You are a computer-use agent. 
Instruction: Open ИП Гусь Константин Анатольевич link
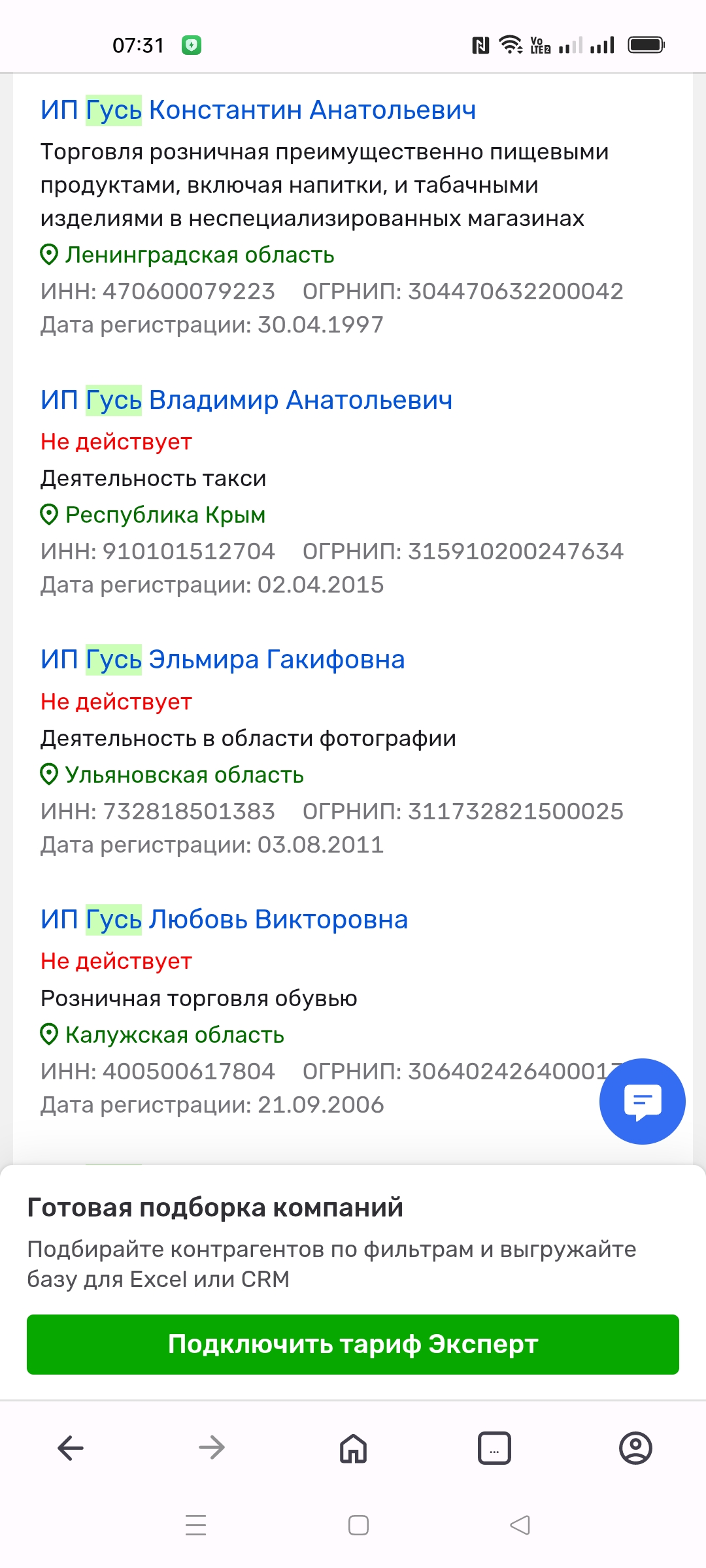pyautogui.click(x=258, y=110)
